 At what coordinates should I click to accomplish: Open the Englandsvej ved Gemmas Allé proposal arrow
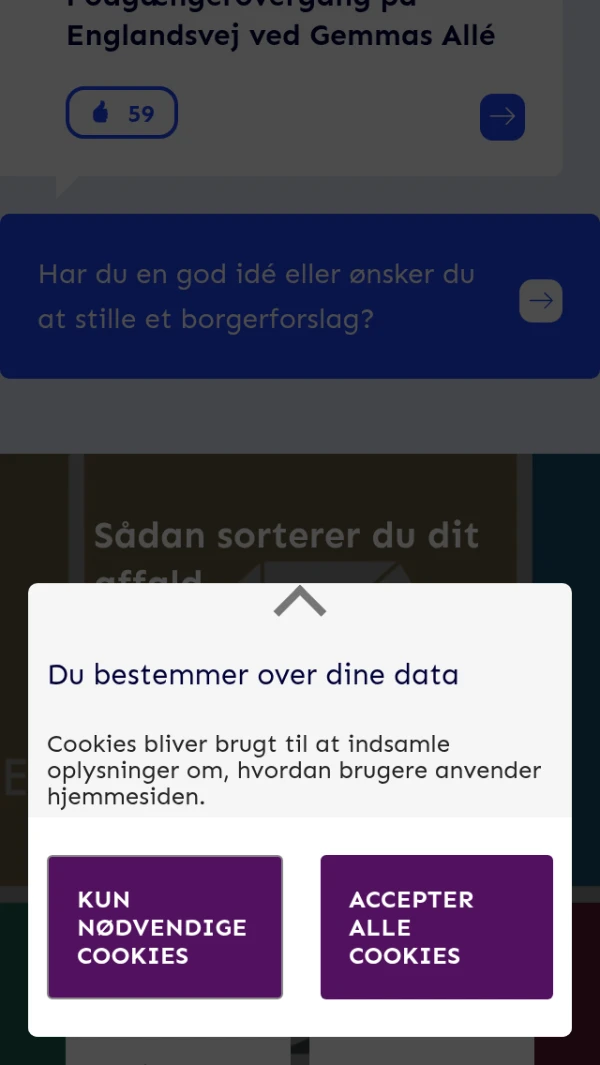(502, 117)
